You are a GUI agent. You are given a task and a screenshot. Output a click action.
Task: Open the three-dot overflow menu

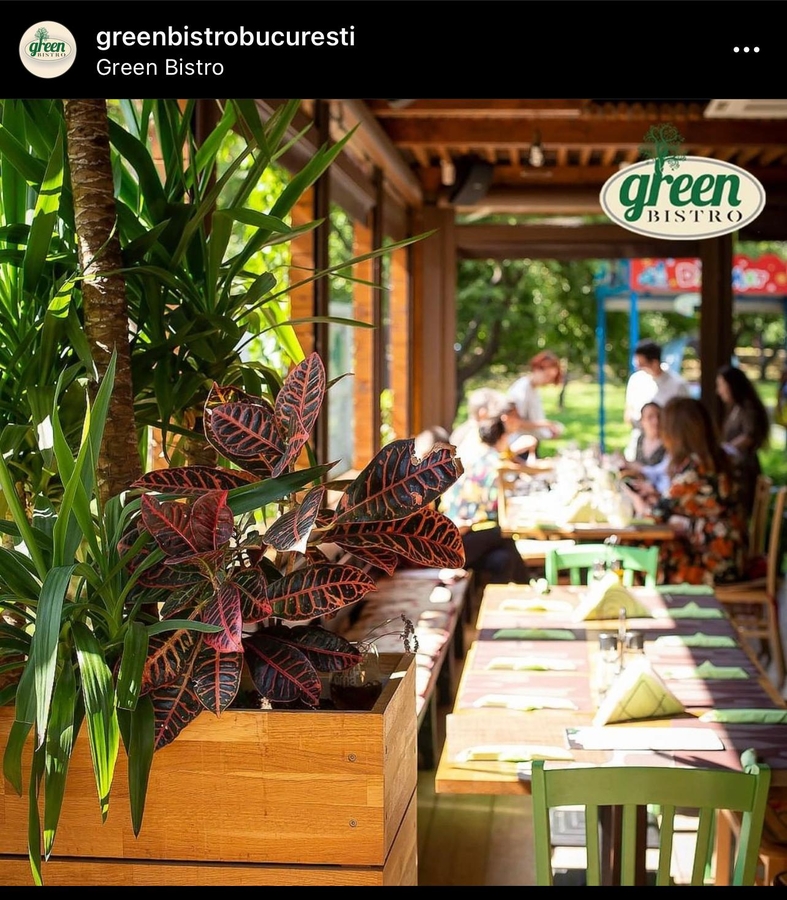[746, 50]
